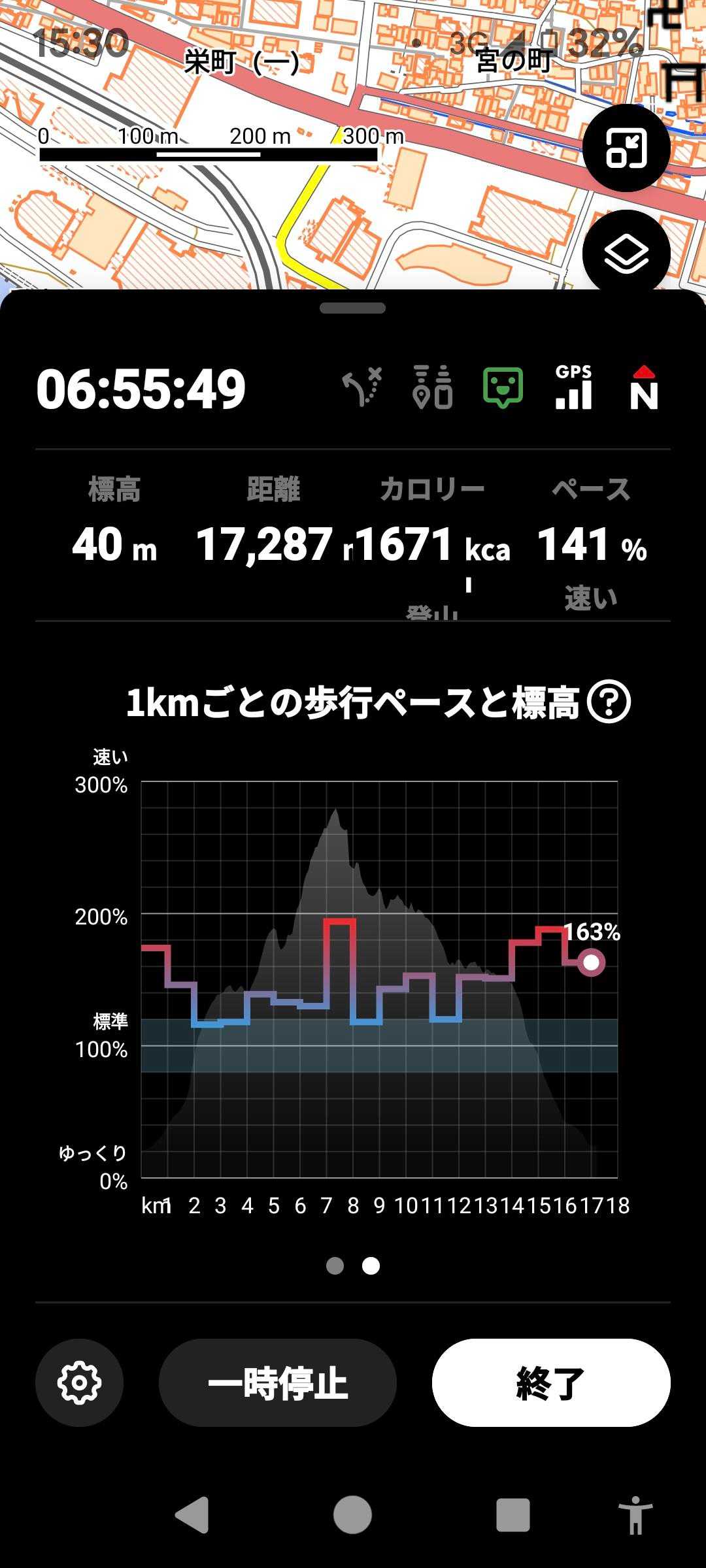Tap the green smiley message icon
The image size is (706, 1568).
tap(503, 387)
